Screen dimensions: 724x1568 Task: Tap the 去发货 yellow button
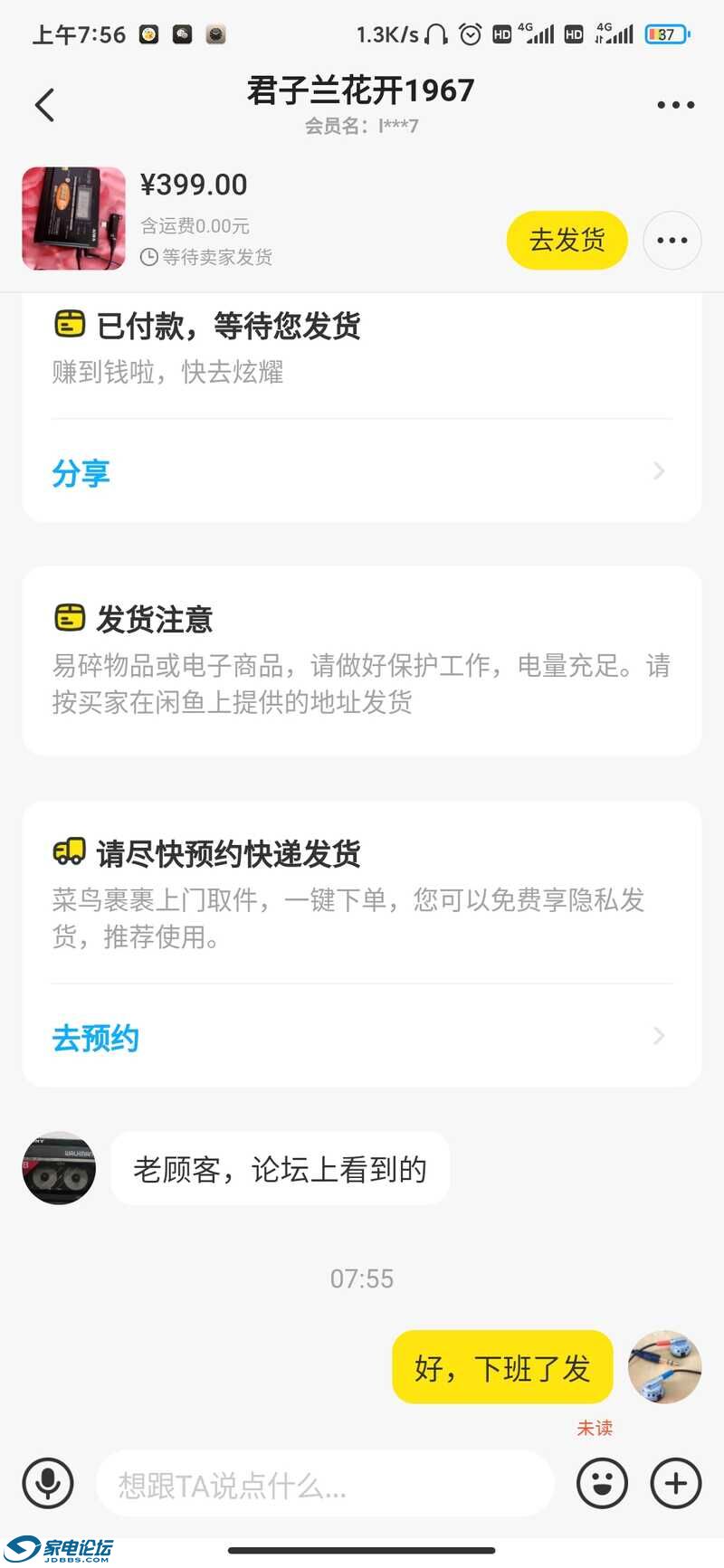(x=567, y=241)
